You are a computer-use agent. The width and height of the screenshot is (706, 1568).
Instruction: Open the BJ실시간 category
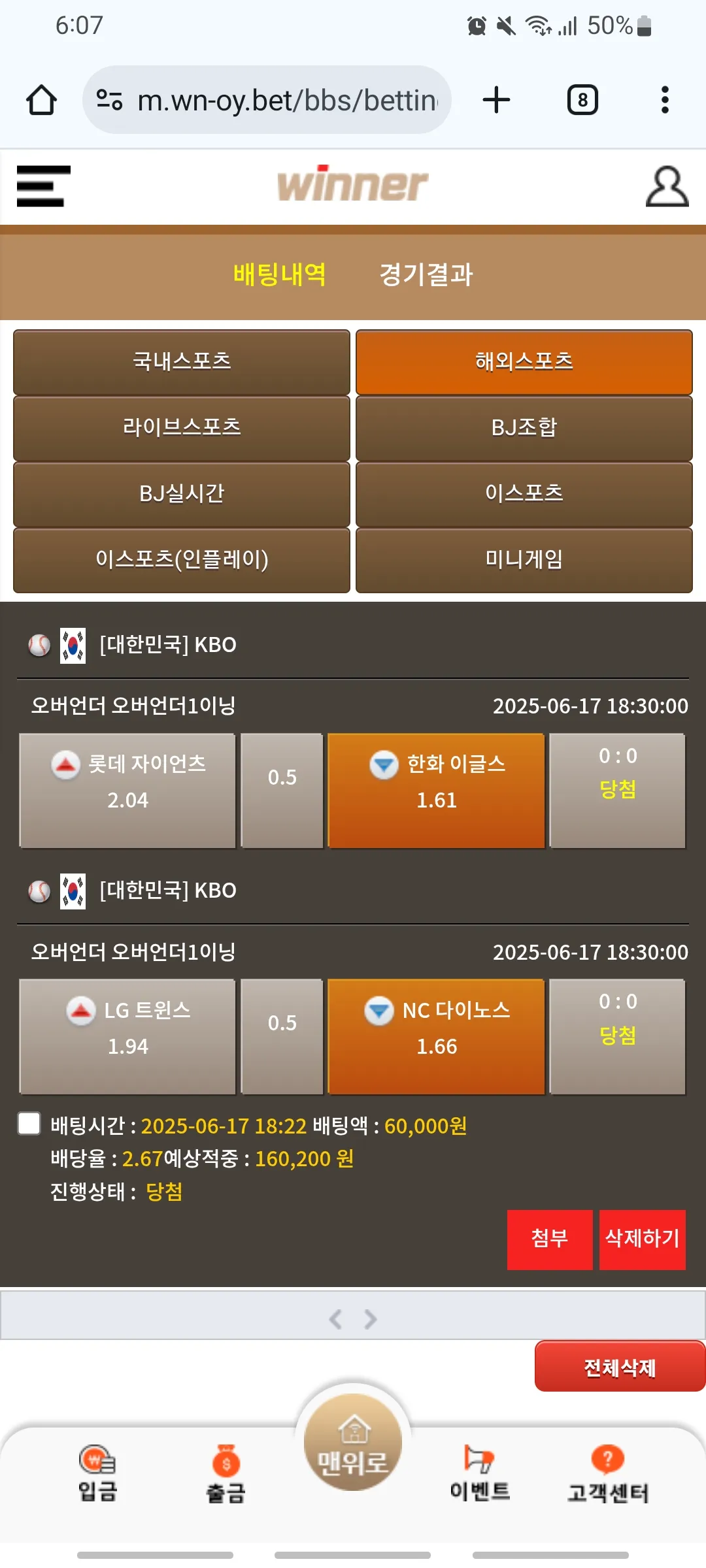point(182,494)
